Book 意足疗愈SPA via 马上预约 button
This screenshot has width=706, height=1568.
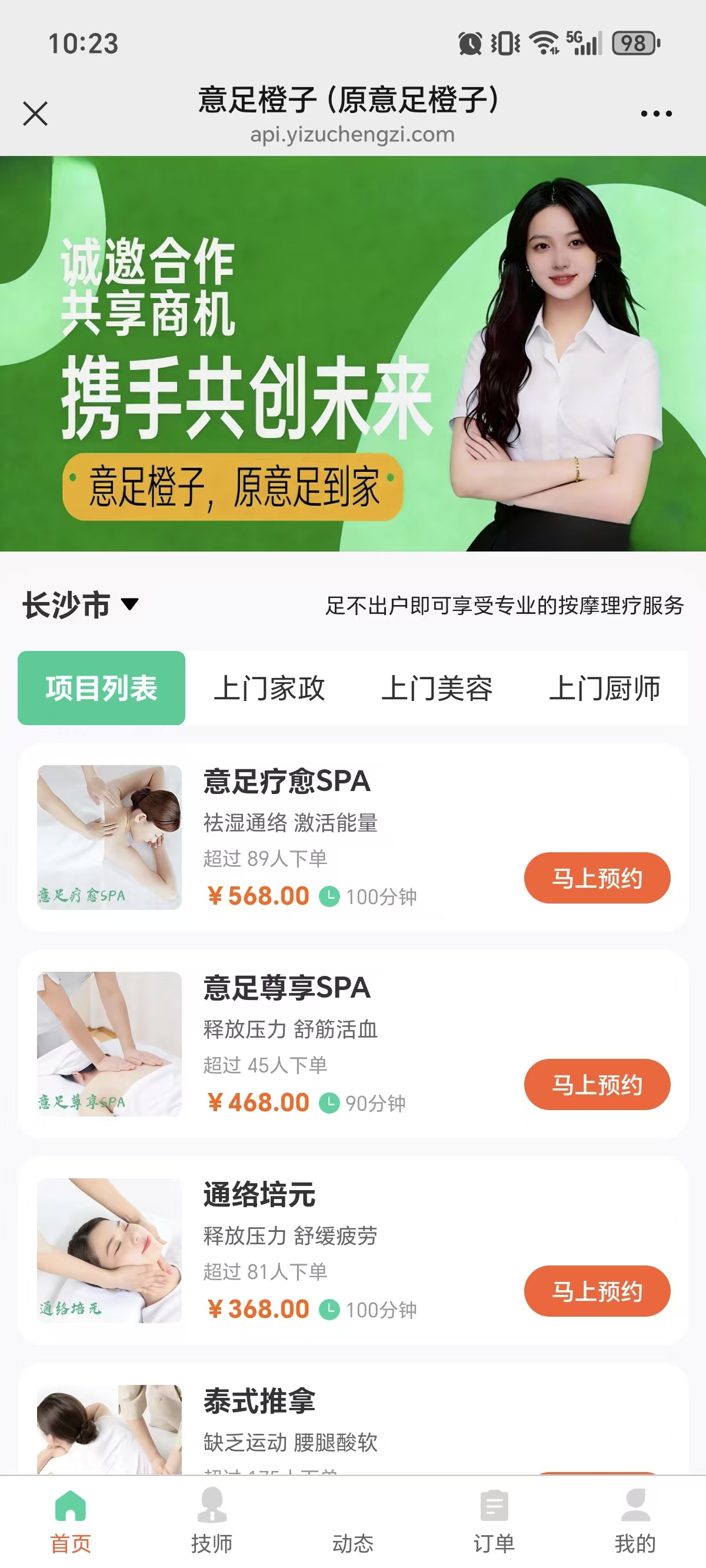coord(598,878)
